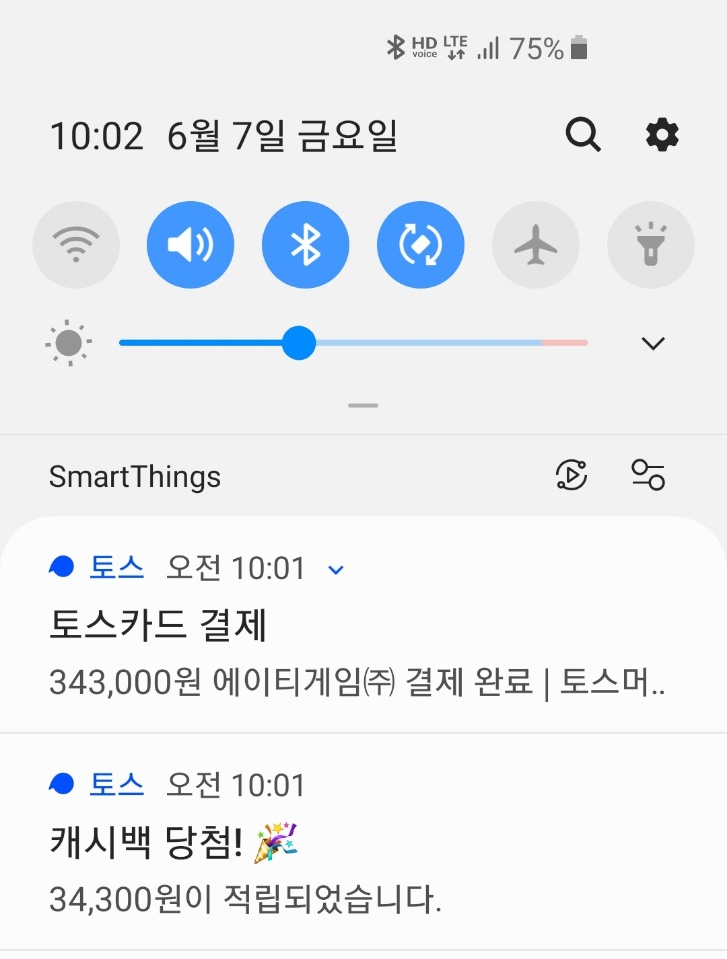Open the SmartThings media panel
Viewport: 727px width, 959px height.
[x=571, y=475]
